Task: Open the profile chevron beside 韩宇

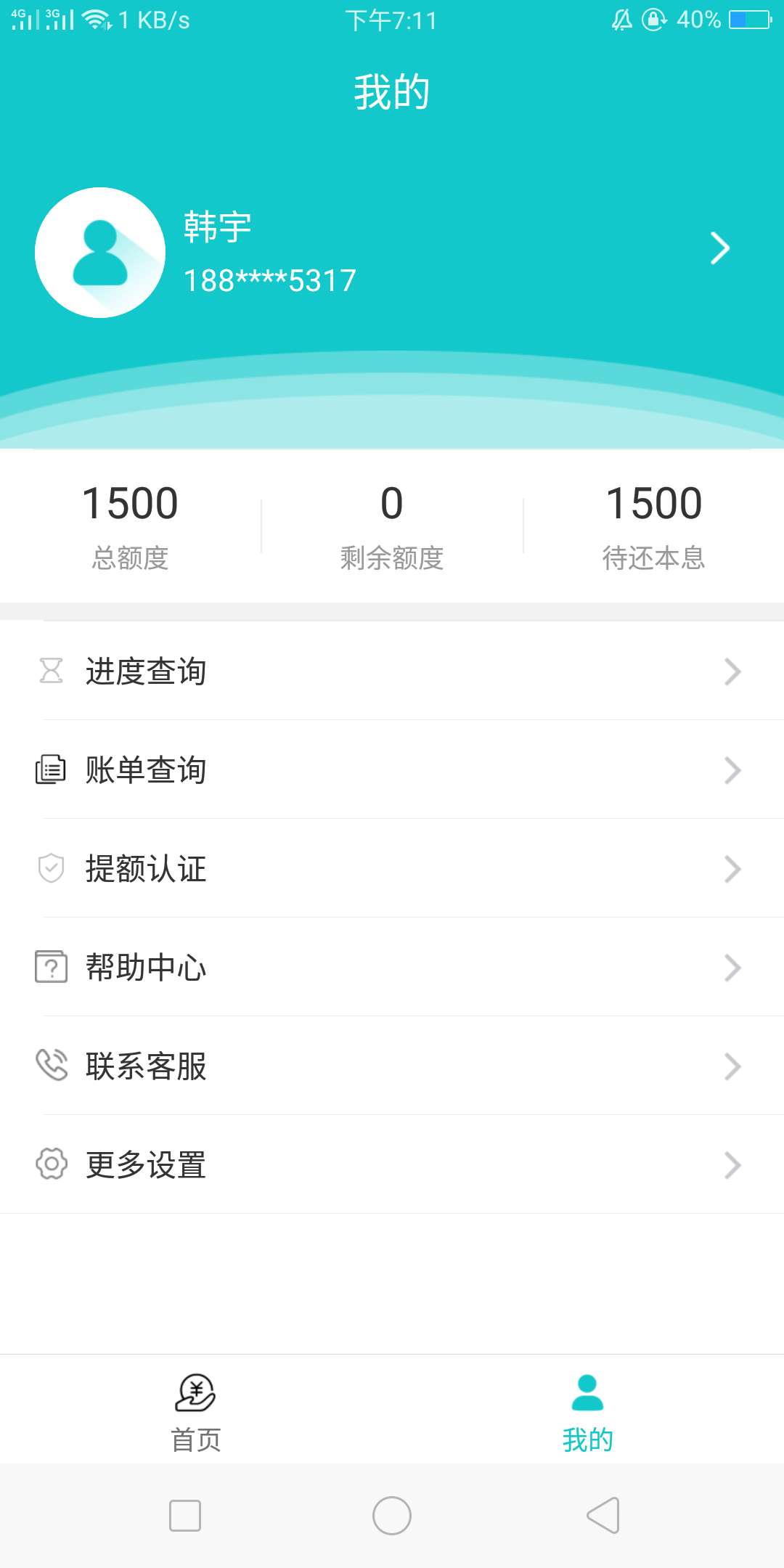Action: point(719,248)
